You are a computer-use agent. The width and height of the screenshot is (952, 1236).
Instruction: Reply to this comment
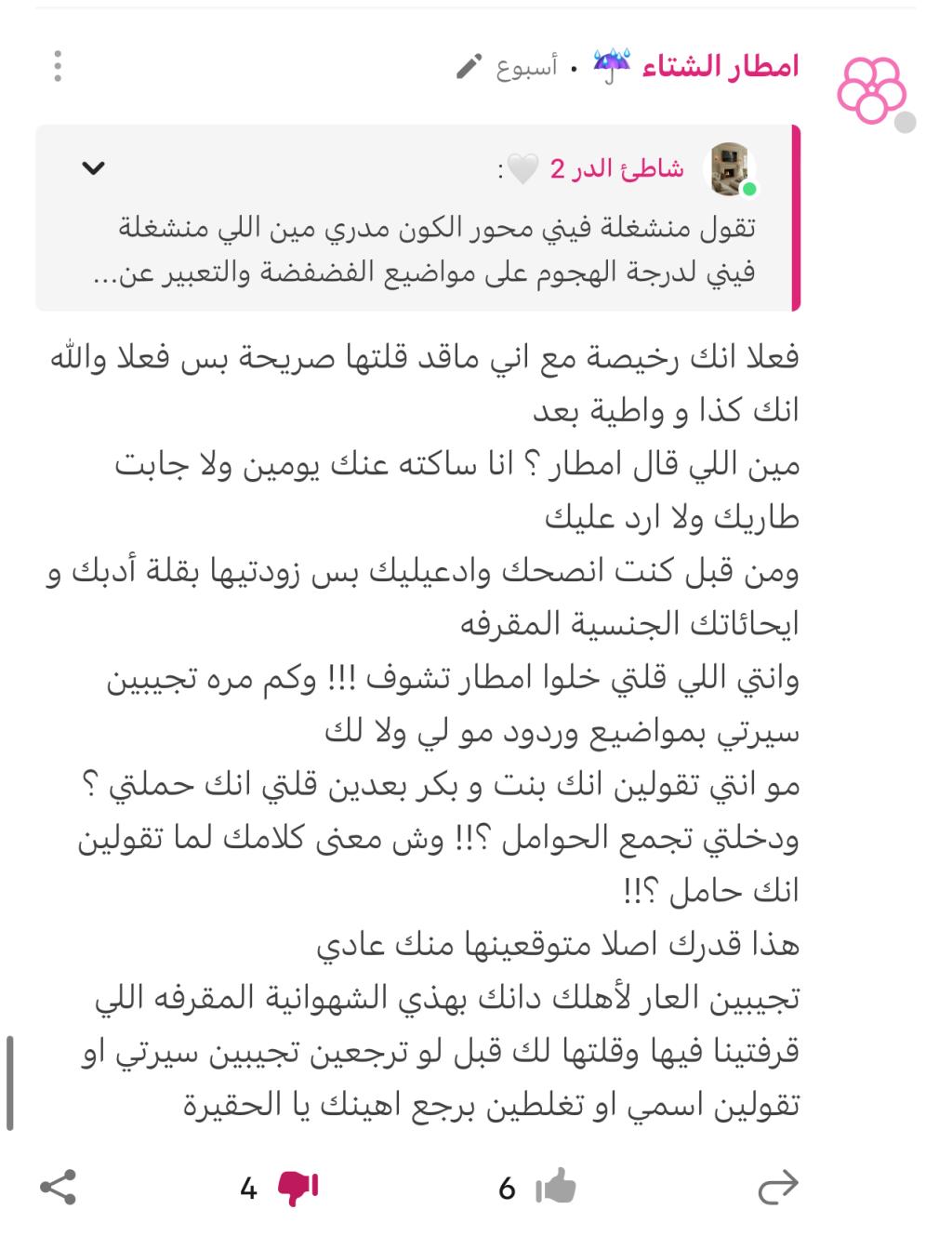(778, 1188)
